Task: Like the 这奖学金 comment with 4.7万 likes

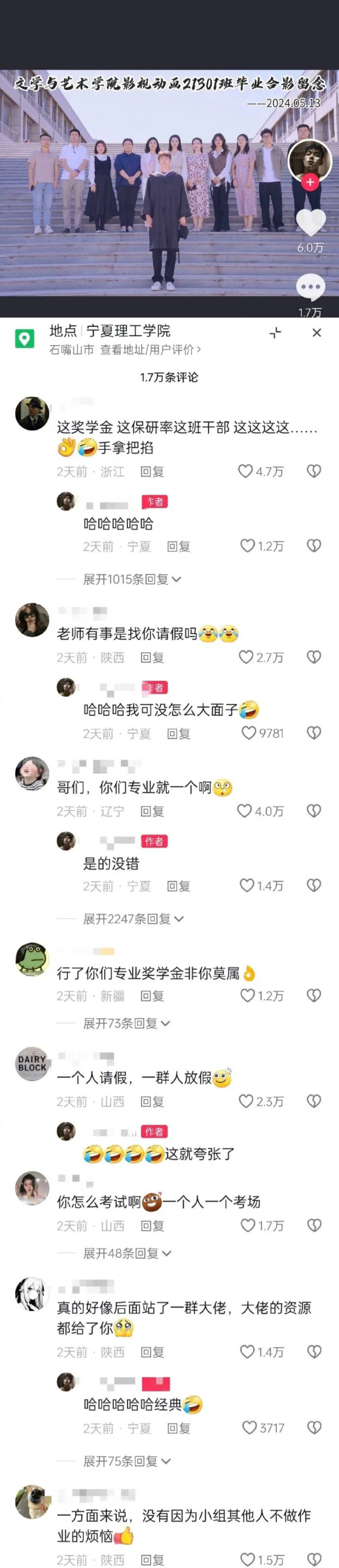Action: click(245, 471)
